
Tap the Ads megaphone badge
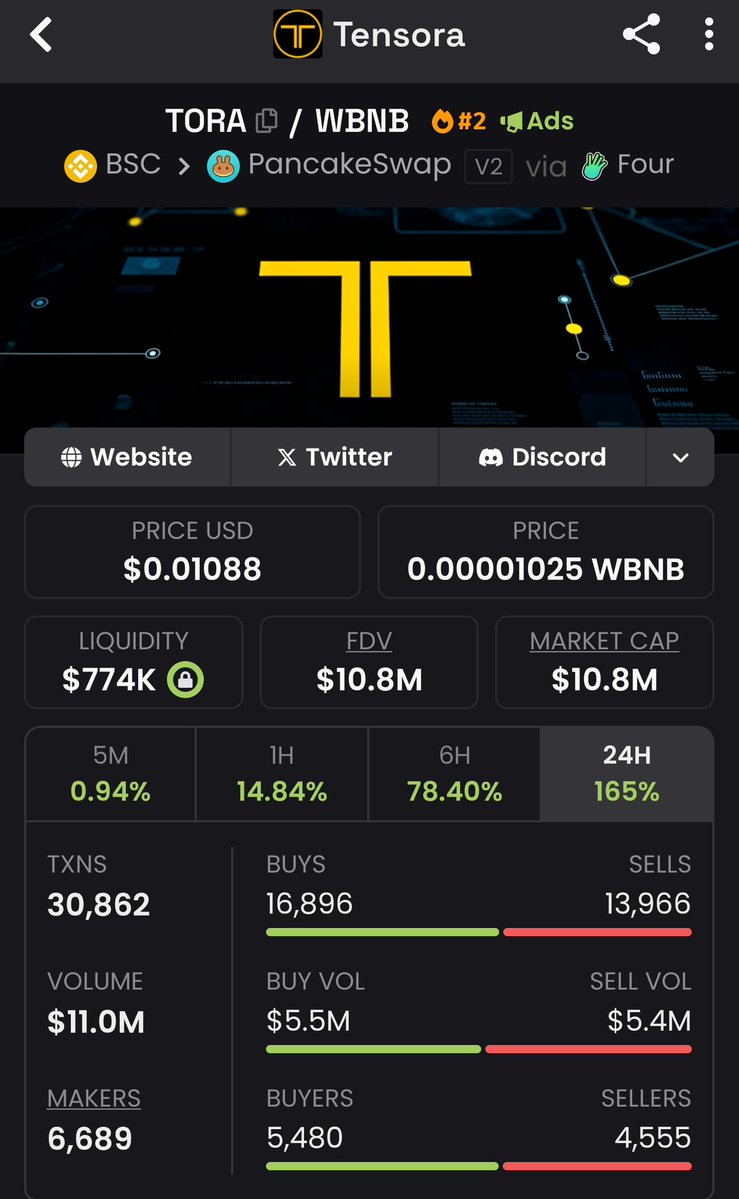coord(537,122)
